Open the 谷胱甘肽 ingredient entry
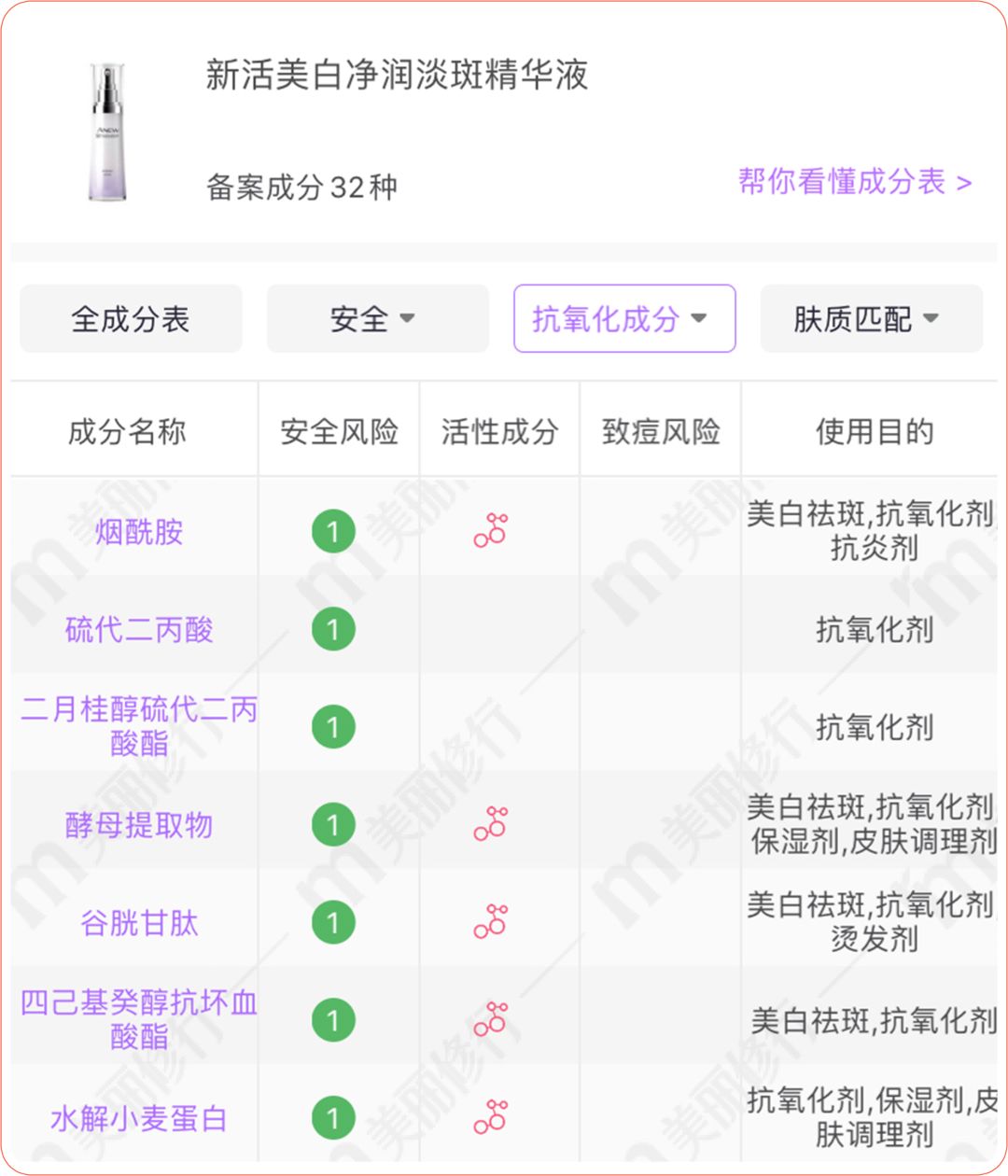Screen dimensions: 1008x1176 [x=138, y=923]
